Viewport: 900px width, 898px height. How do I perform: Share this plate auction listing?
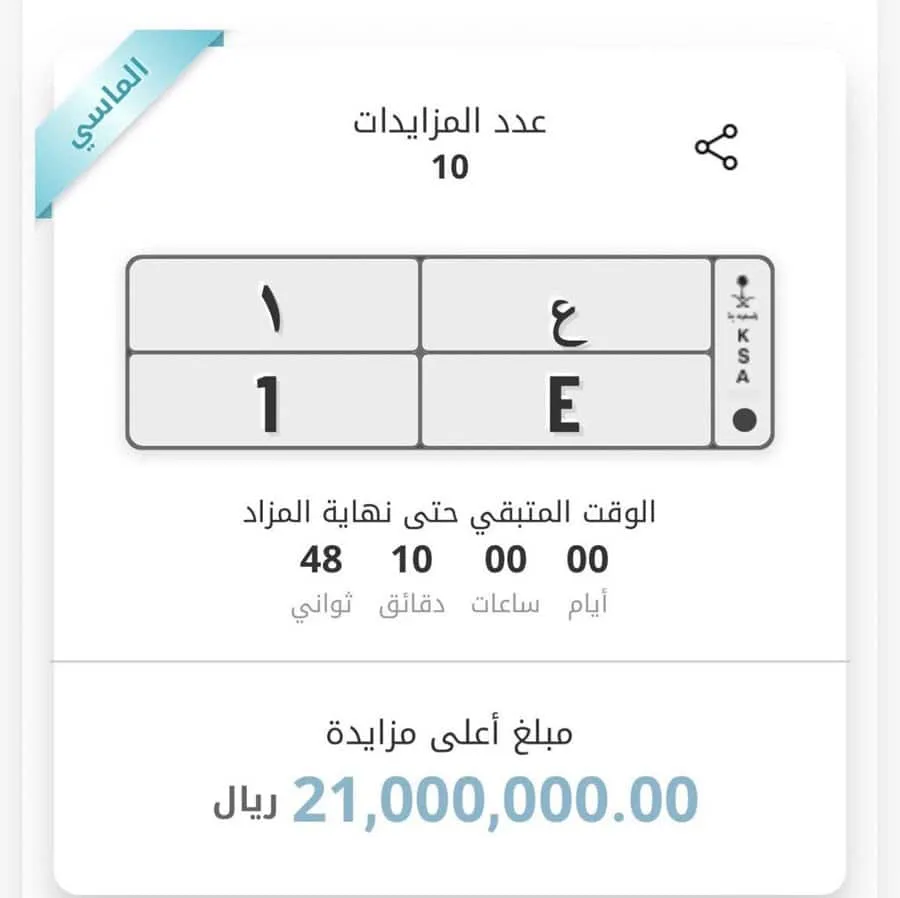click(716, 147)
